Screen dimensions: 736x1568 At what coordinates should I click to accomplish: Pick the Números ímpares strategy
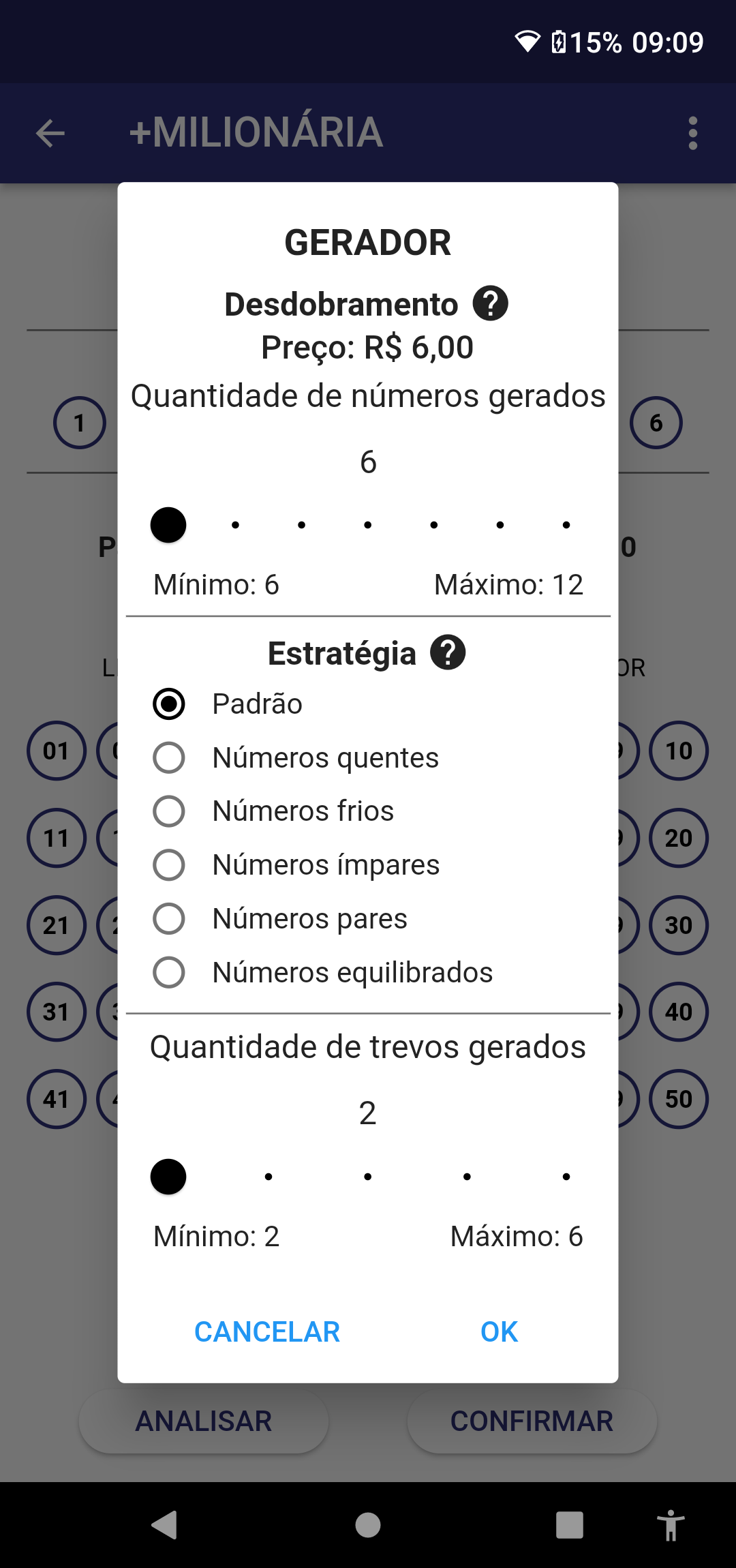click(169, 864)
